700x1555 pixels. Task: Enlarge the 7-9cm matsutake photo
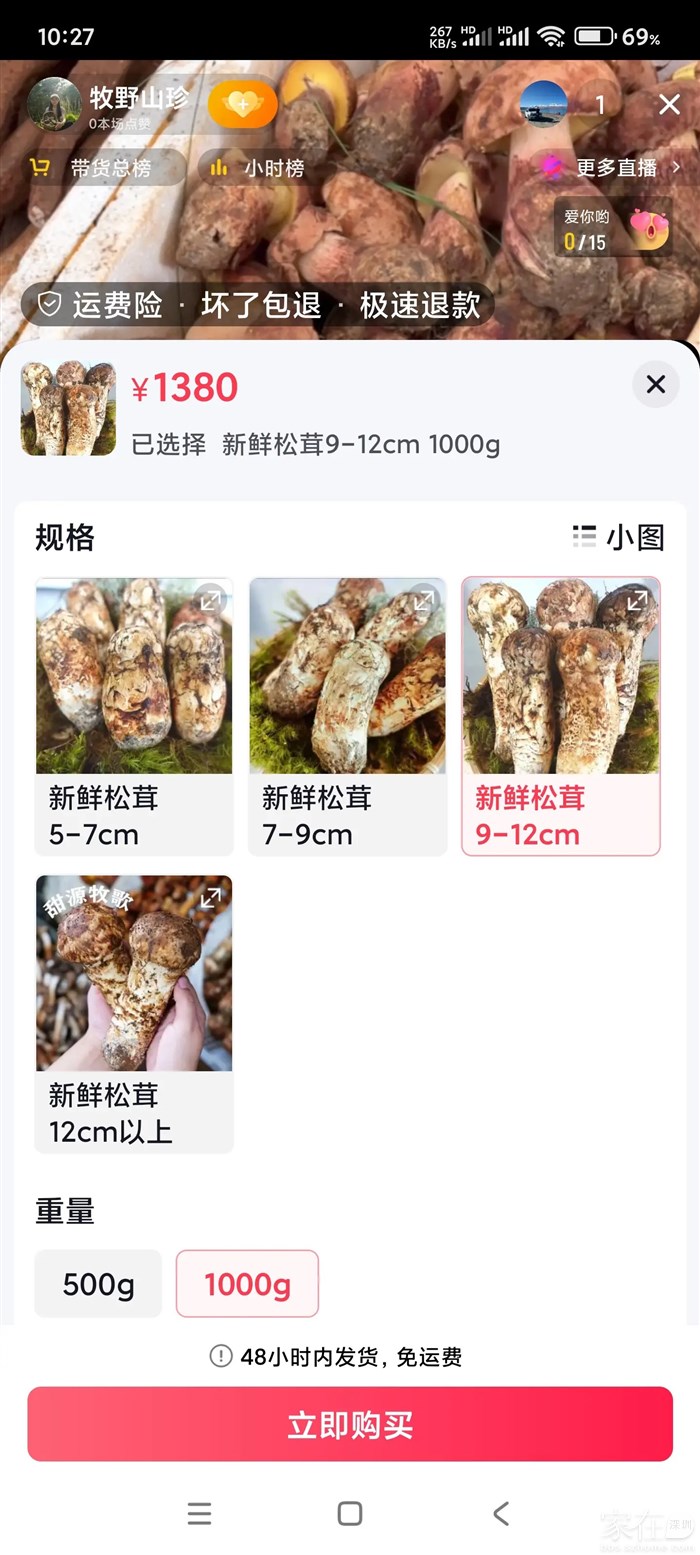pos(424,600)
